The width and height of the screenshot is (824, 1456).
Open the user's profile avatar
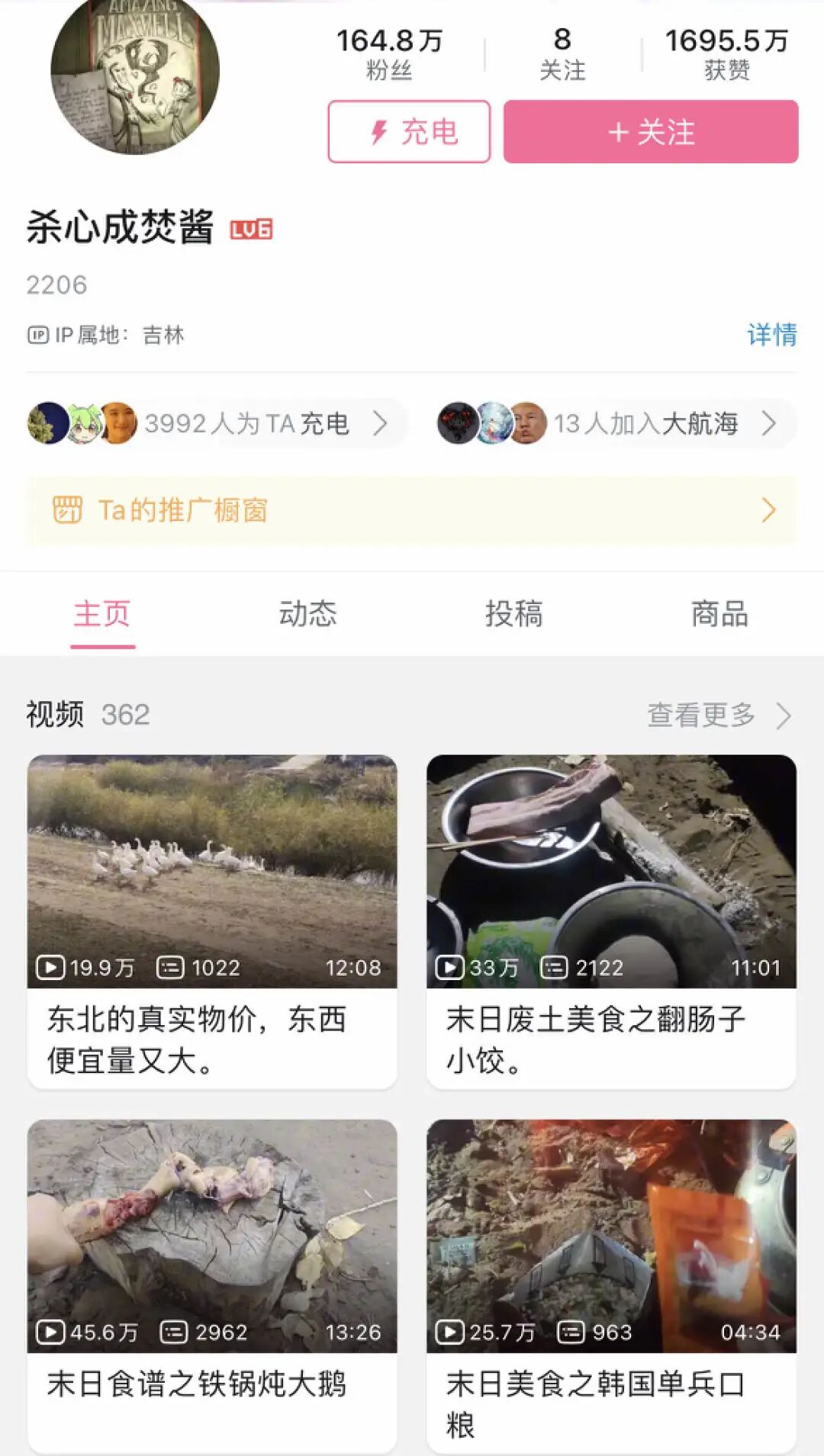[x=135, y=70]
